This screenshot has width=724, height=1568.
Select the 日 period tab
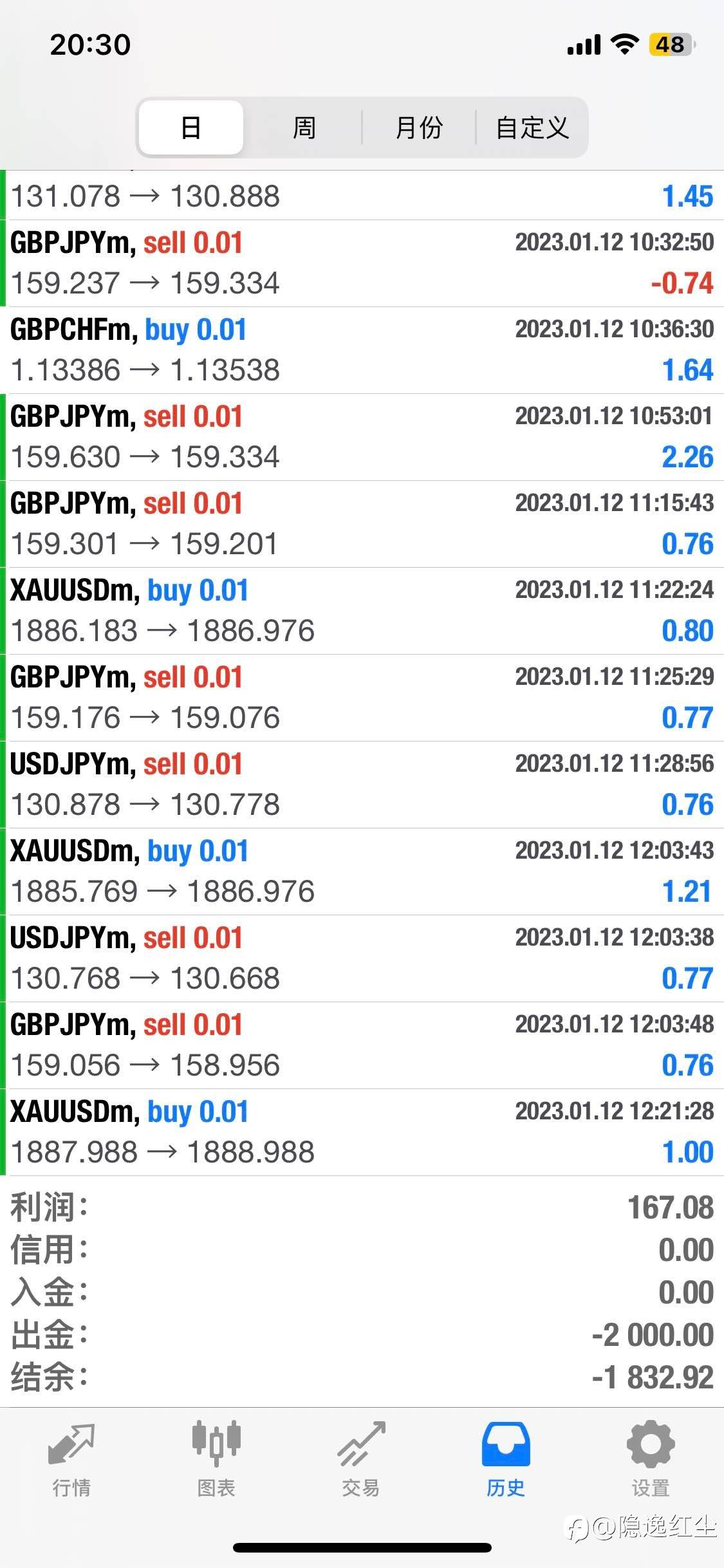[x=191, y=127]
